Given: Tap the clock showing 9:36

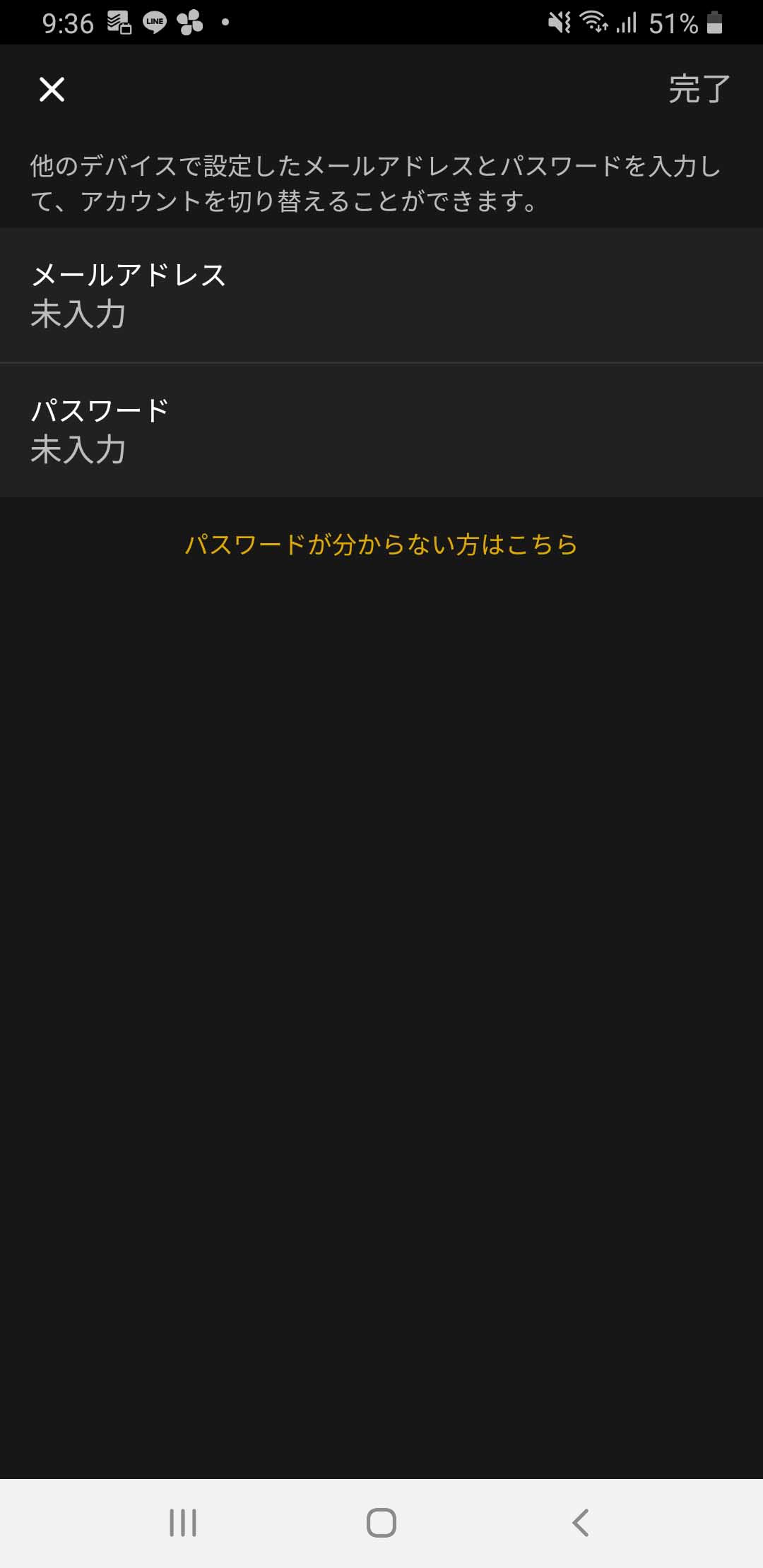Looking at the screenshot, I should (67, 21).
